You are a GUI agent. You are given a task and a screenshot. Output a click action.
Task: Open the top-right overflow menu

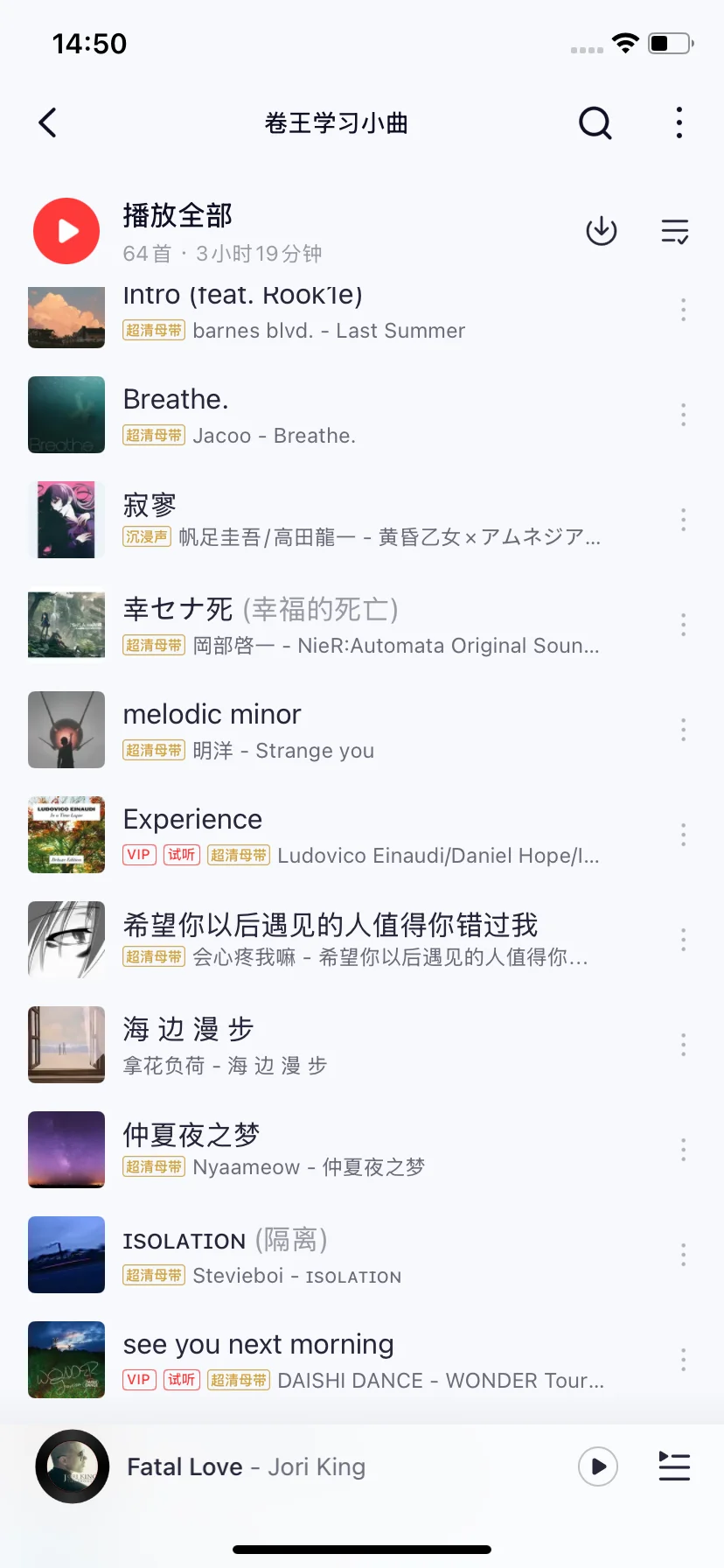pyautogui.click(x=679, y=123)
